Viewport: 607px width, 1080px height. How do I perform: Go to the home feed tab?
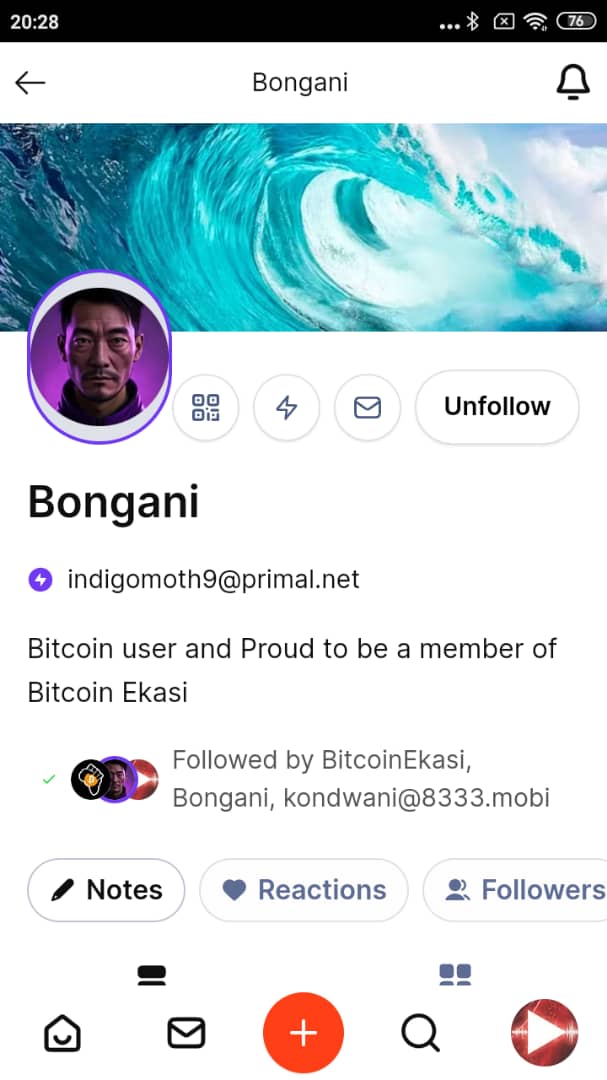click(63, 1033)
